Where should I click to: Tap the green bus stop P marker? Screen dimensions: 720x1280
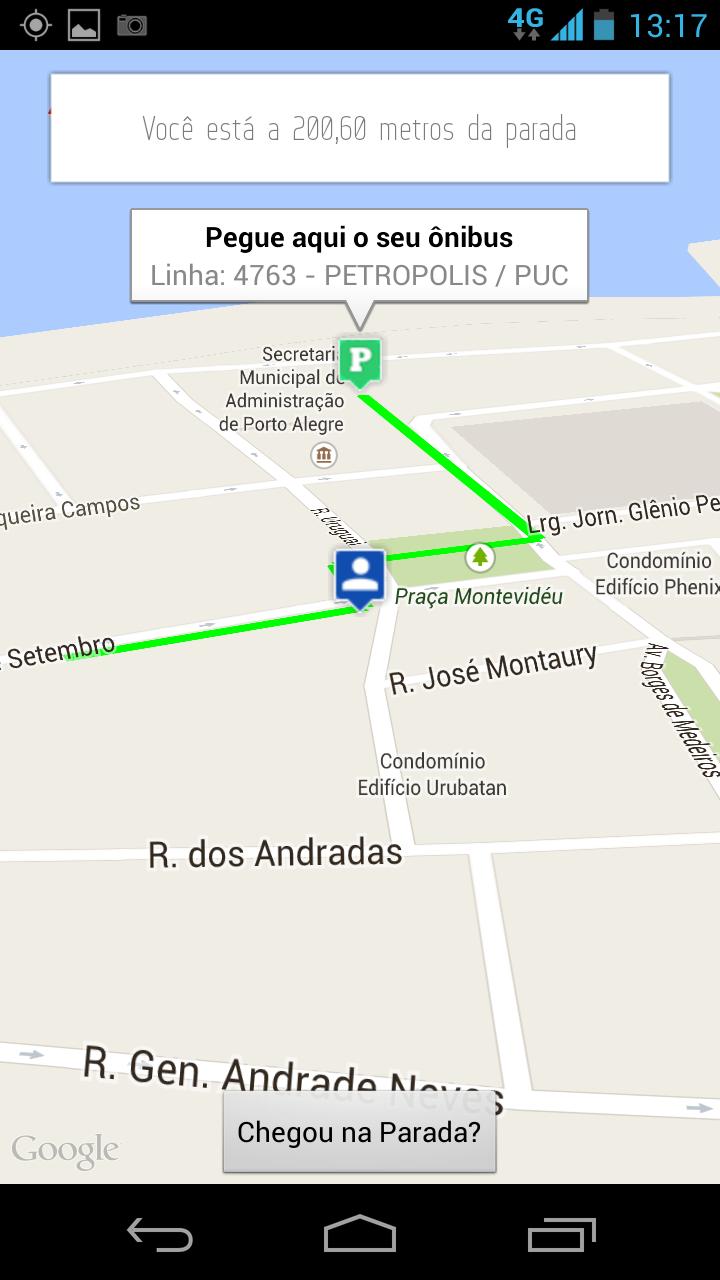[360, 360]
